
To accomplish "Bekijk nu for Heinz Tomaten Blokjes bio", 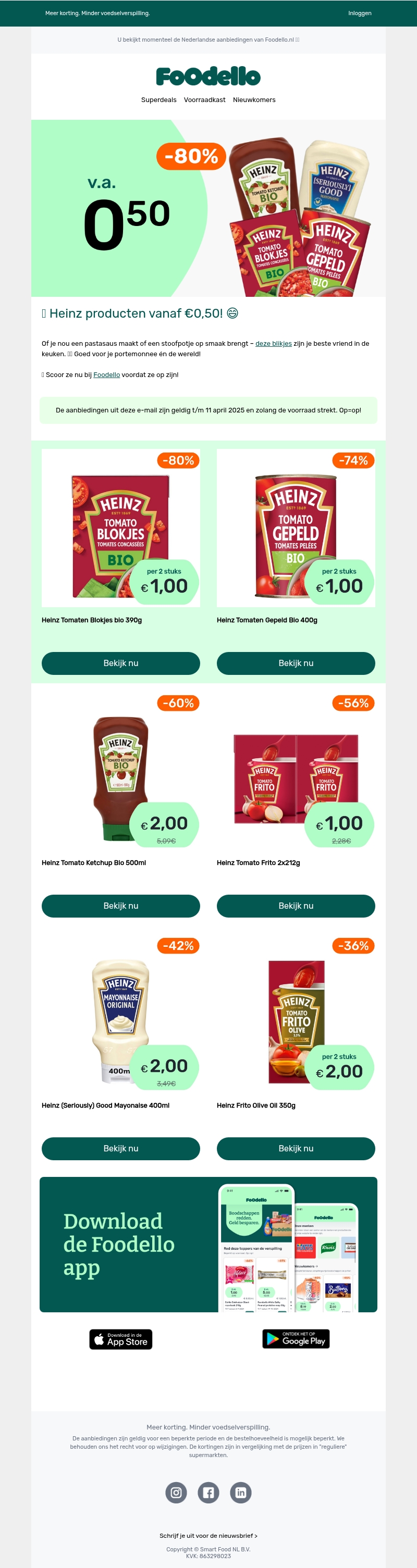I will point(121,663).
